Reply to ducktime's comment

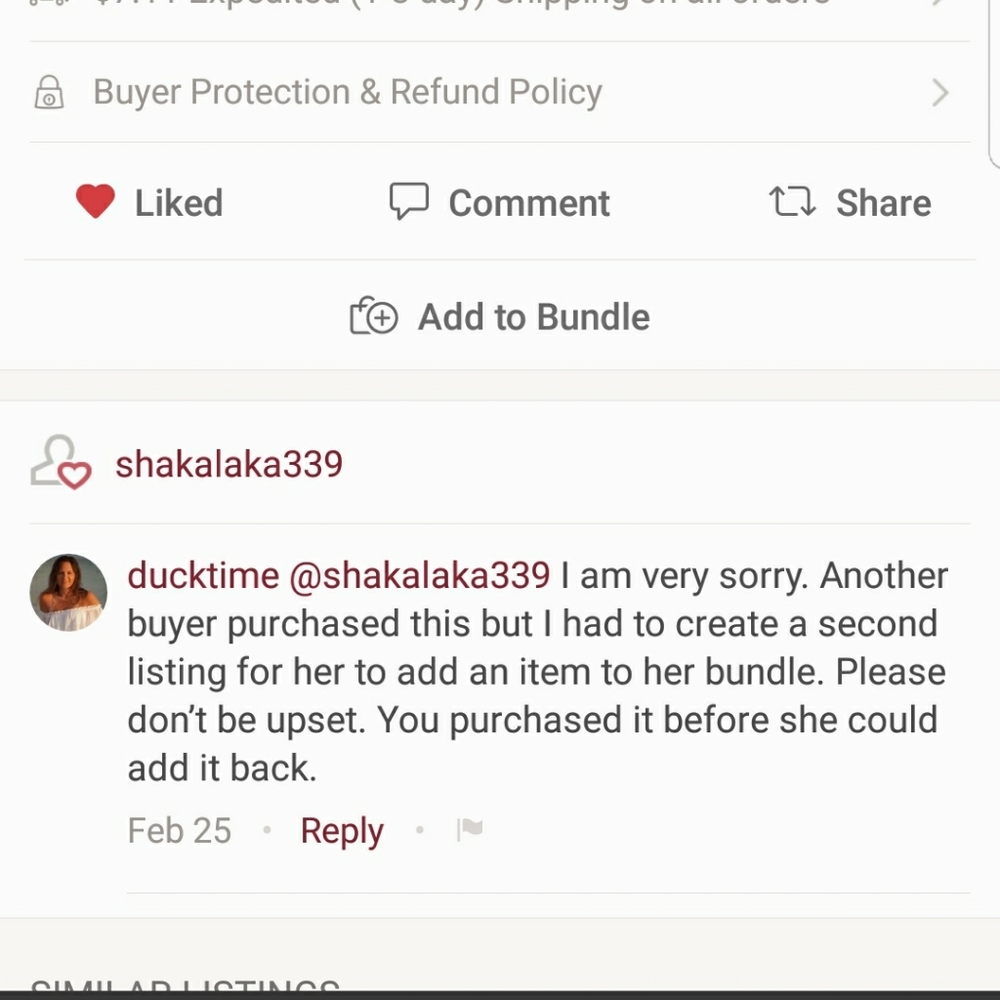[342, 830]
